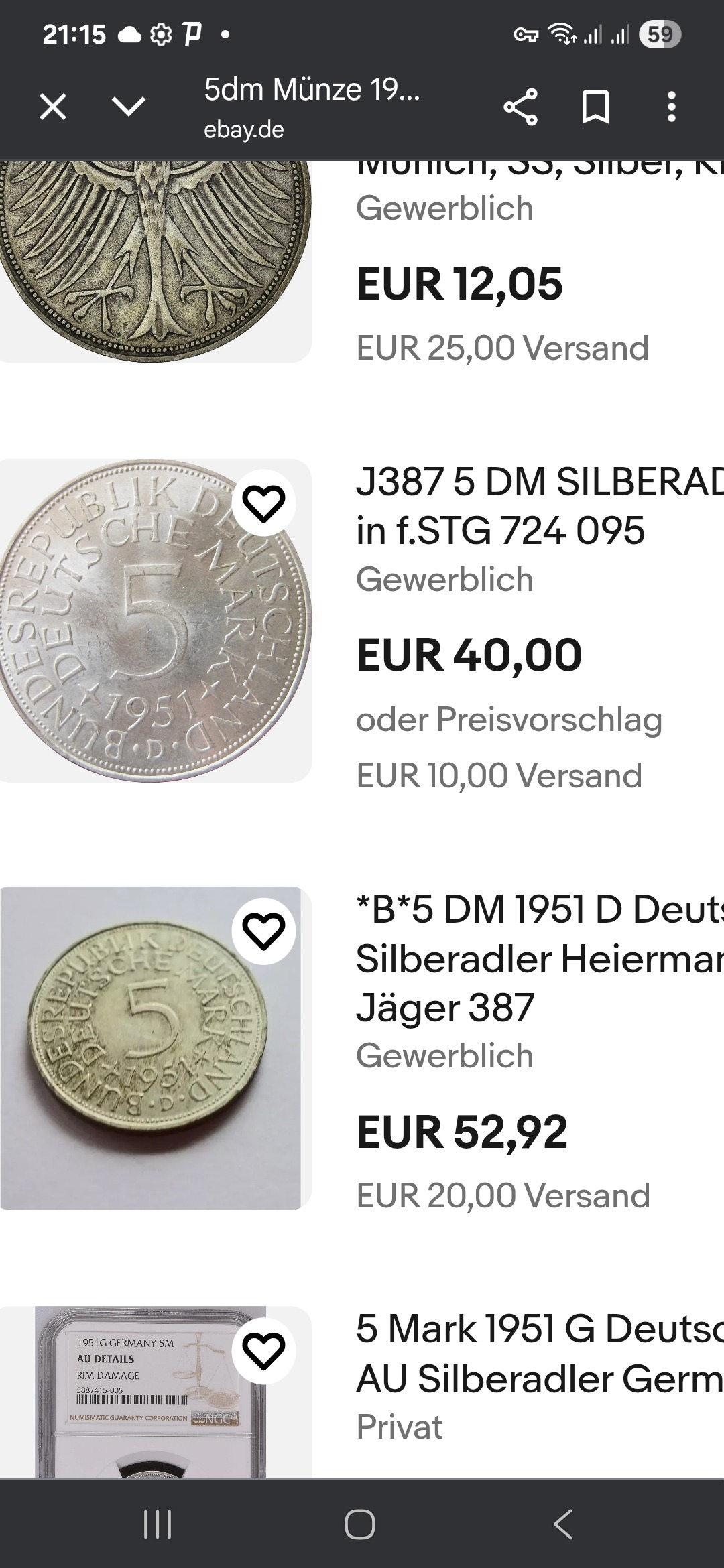Share this ebay.de page
Image resolution: width=724 pixels, height=1568 pixels.
pyautogui.click(x=521, y=107)
